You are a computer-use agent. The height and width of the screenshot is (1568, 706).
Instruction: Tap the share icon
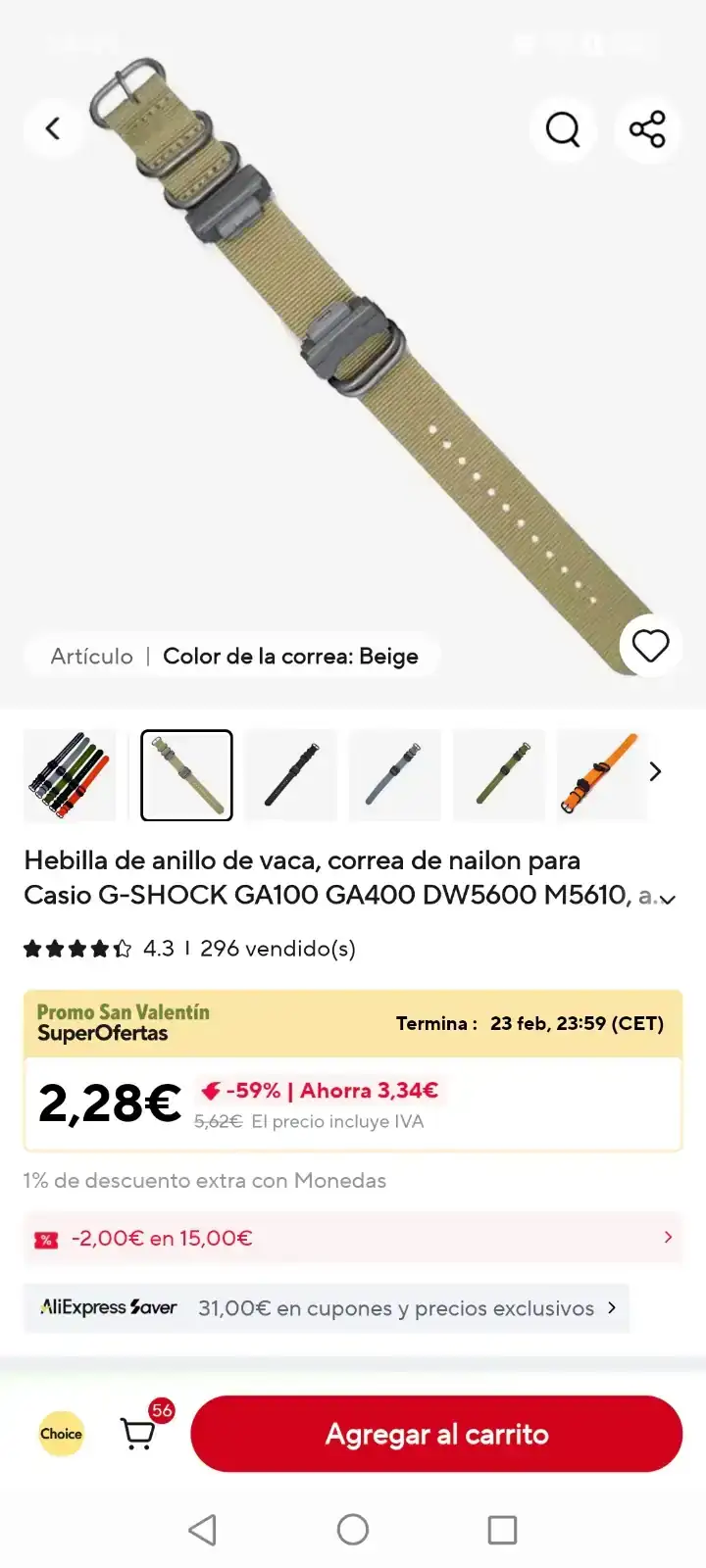pyautogui.click(x=647, y=128)
